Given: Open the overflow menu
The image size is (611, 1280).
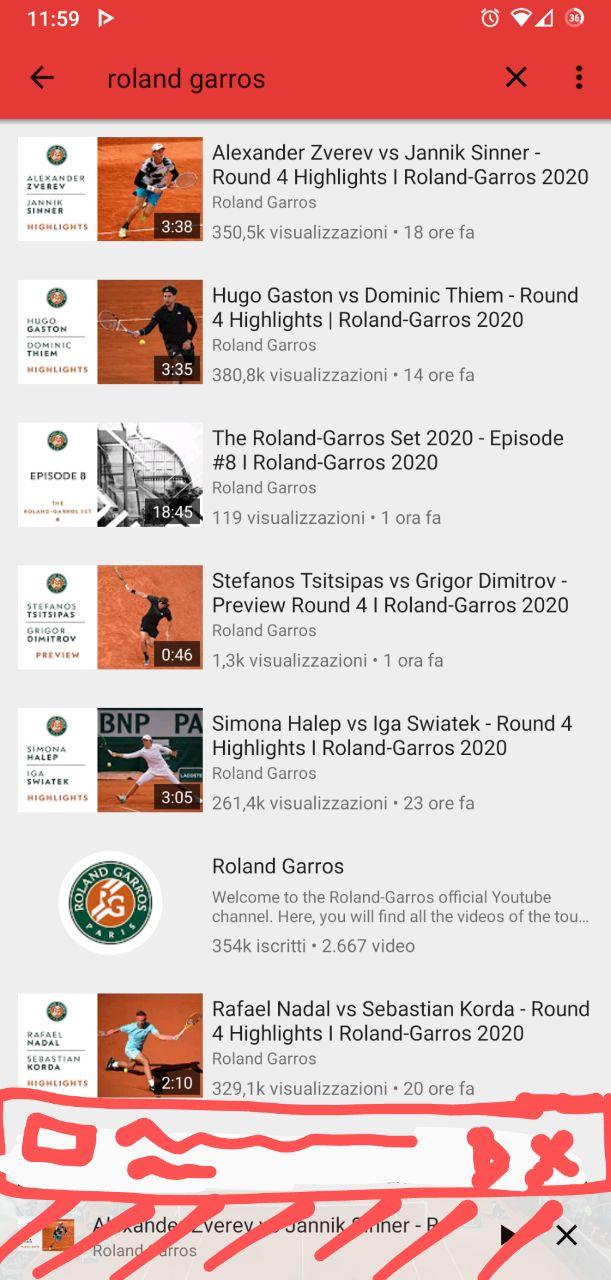Looking at the screenshot, I should (x=578, y=78).
